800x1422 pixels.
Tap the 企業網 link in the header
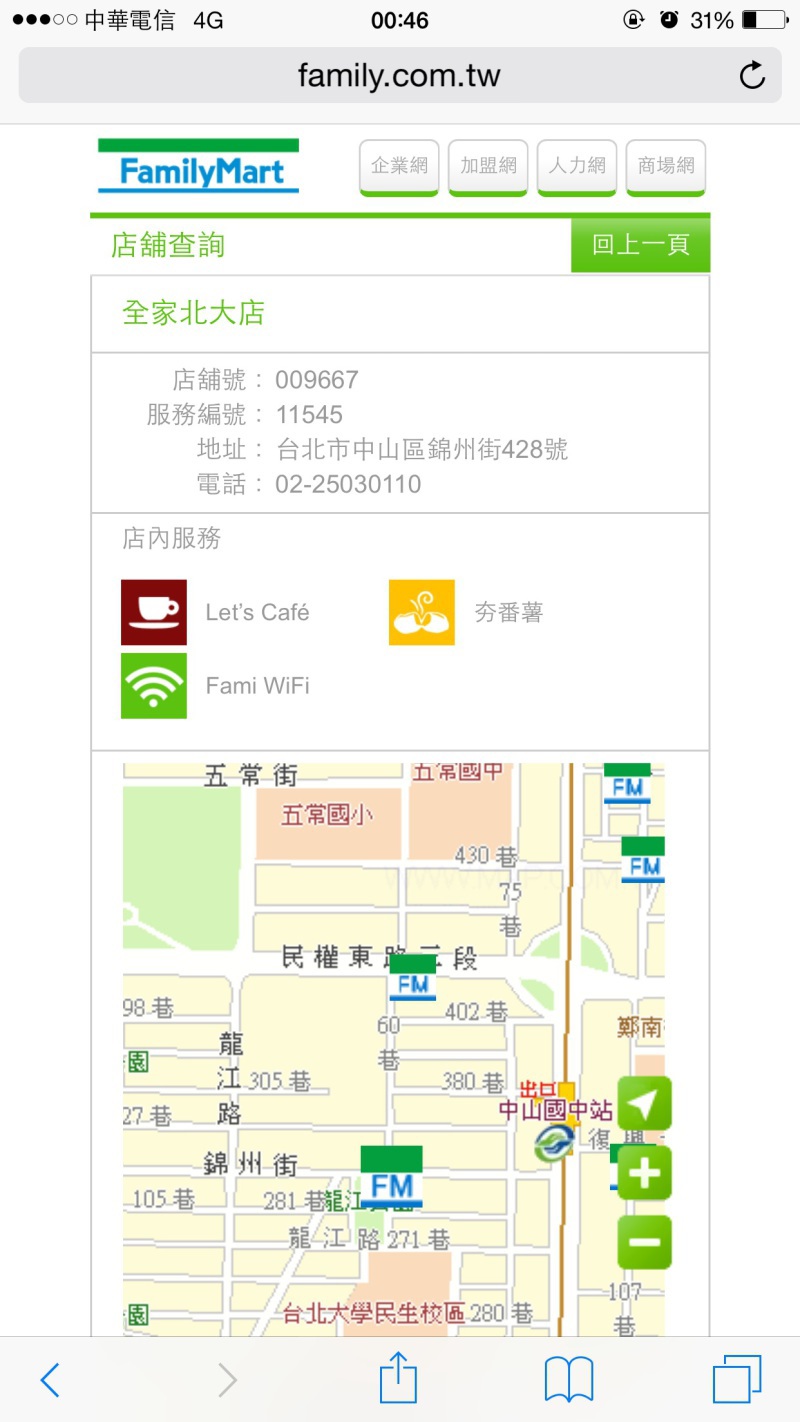399,166
